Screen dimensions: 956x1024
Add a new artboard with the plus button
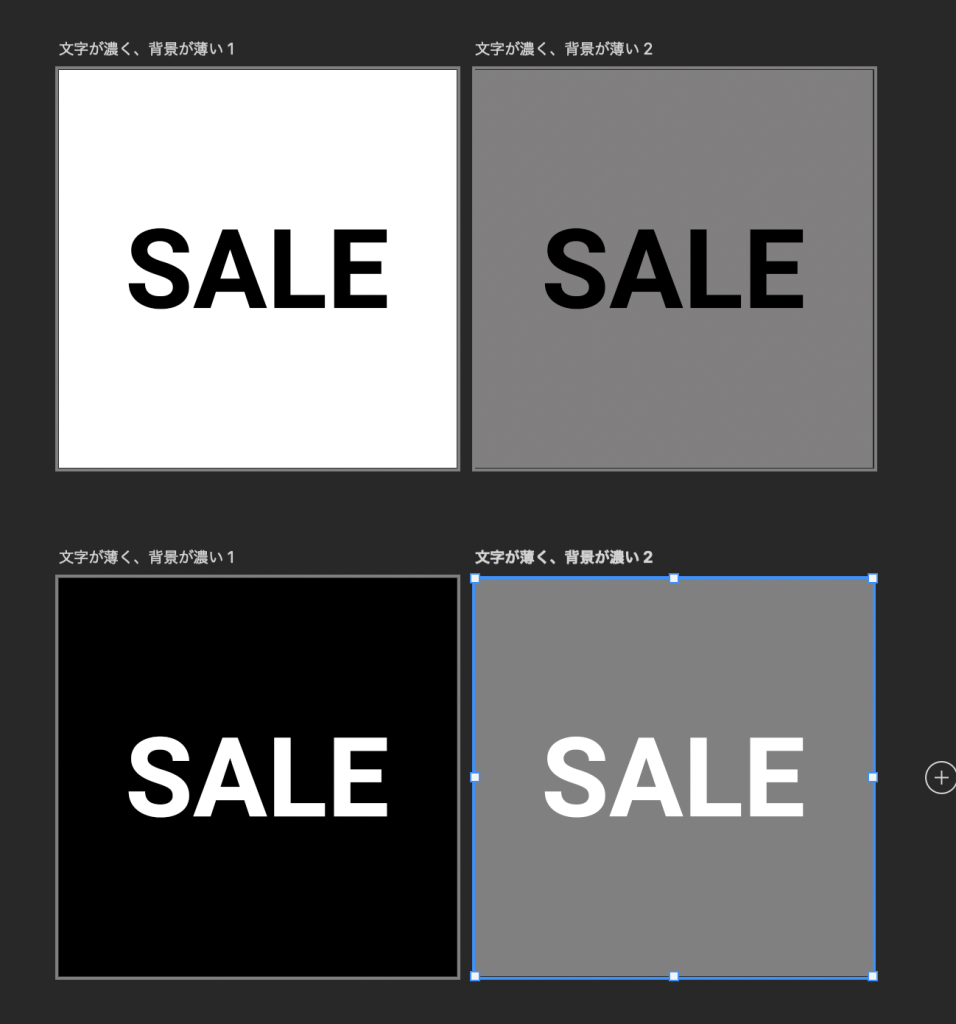click(x=940, y=777)
